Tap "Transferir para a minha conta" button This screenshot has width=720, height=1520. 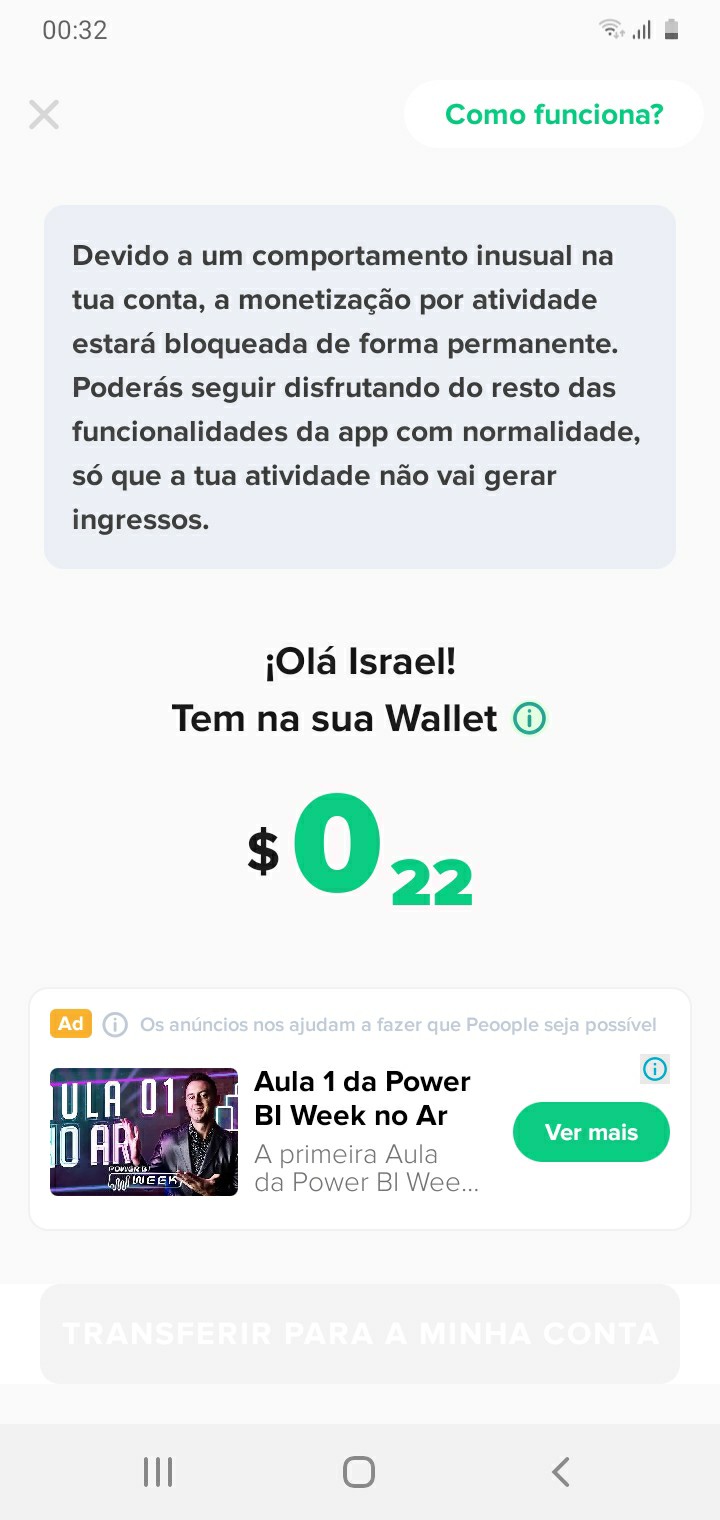(360, 1334)
